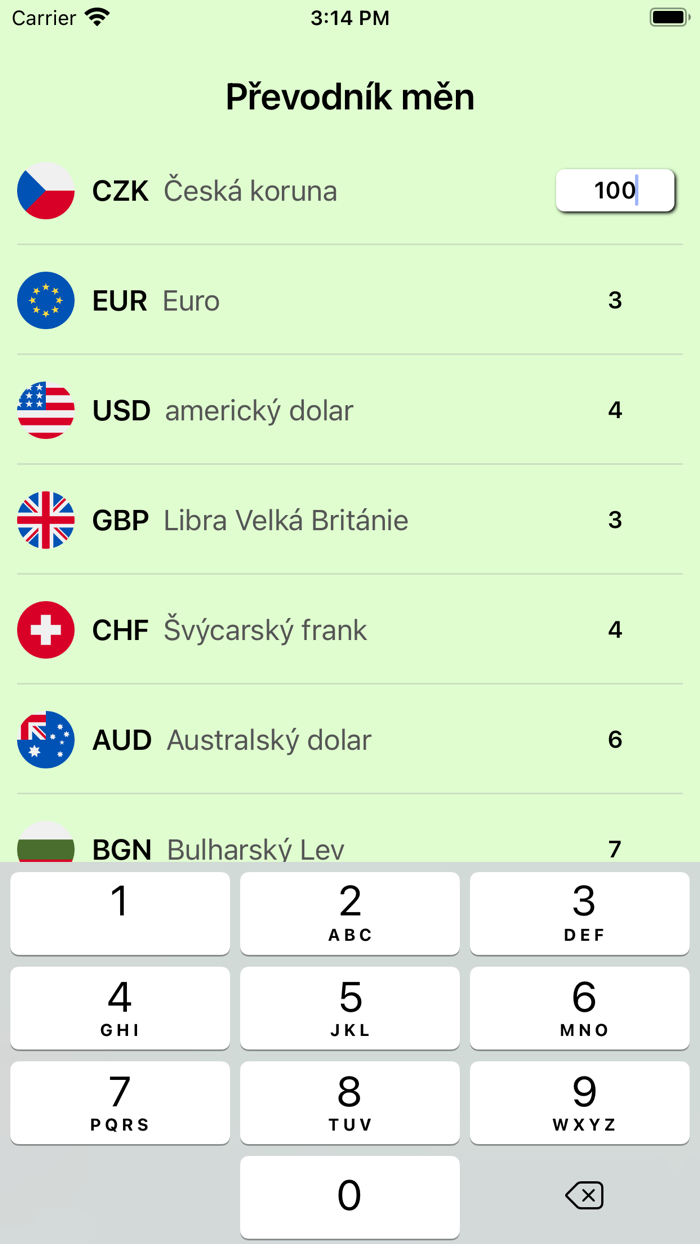Delete the last digit with backspace
Screen dimensions: 700x1244
(583, 1196)
